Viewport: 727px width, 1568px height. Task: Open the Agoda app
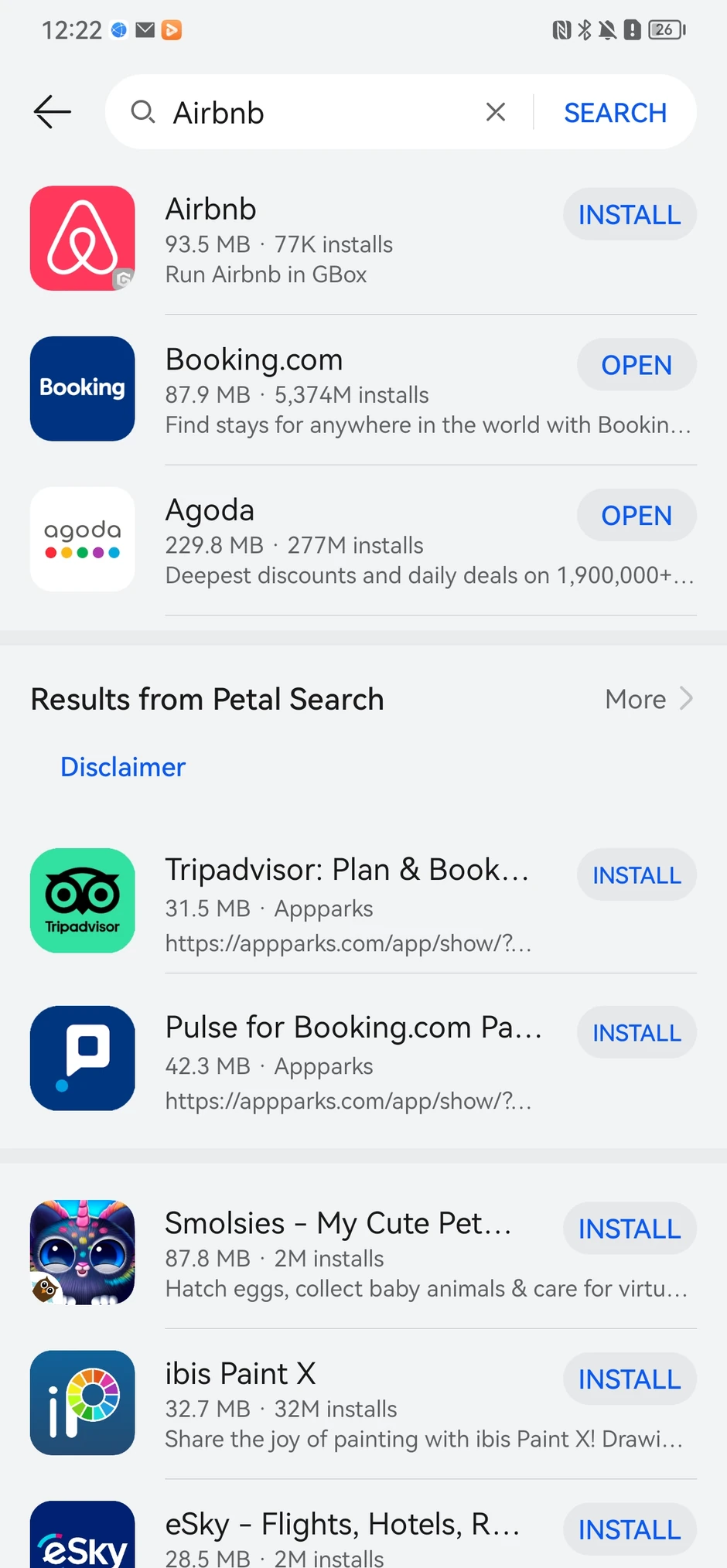[637, 515]
